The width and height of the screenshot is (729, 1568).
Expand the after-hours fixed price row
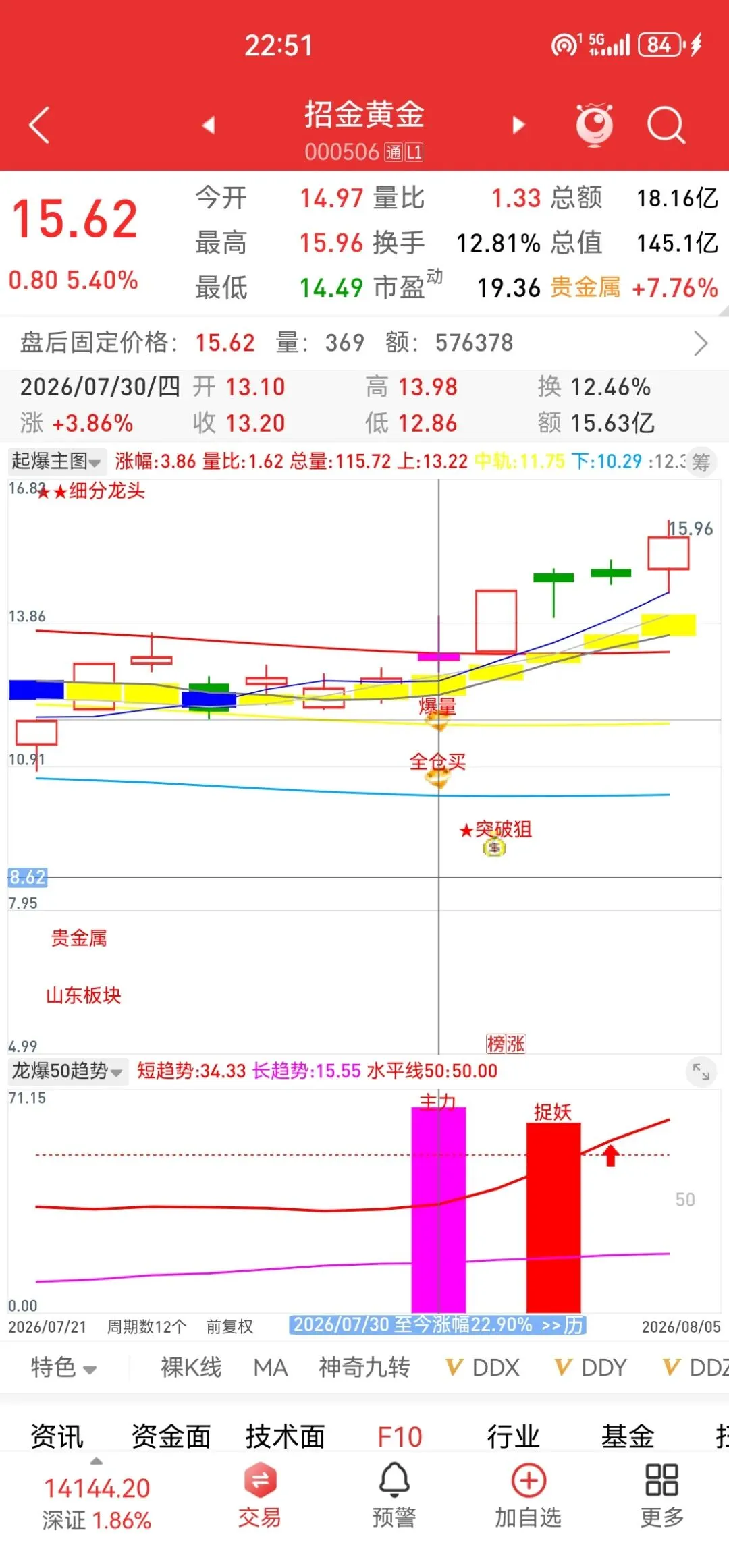tap(364, 343)
